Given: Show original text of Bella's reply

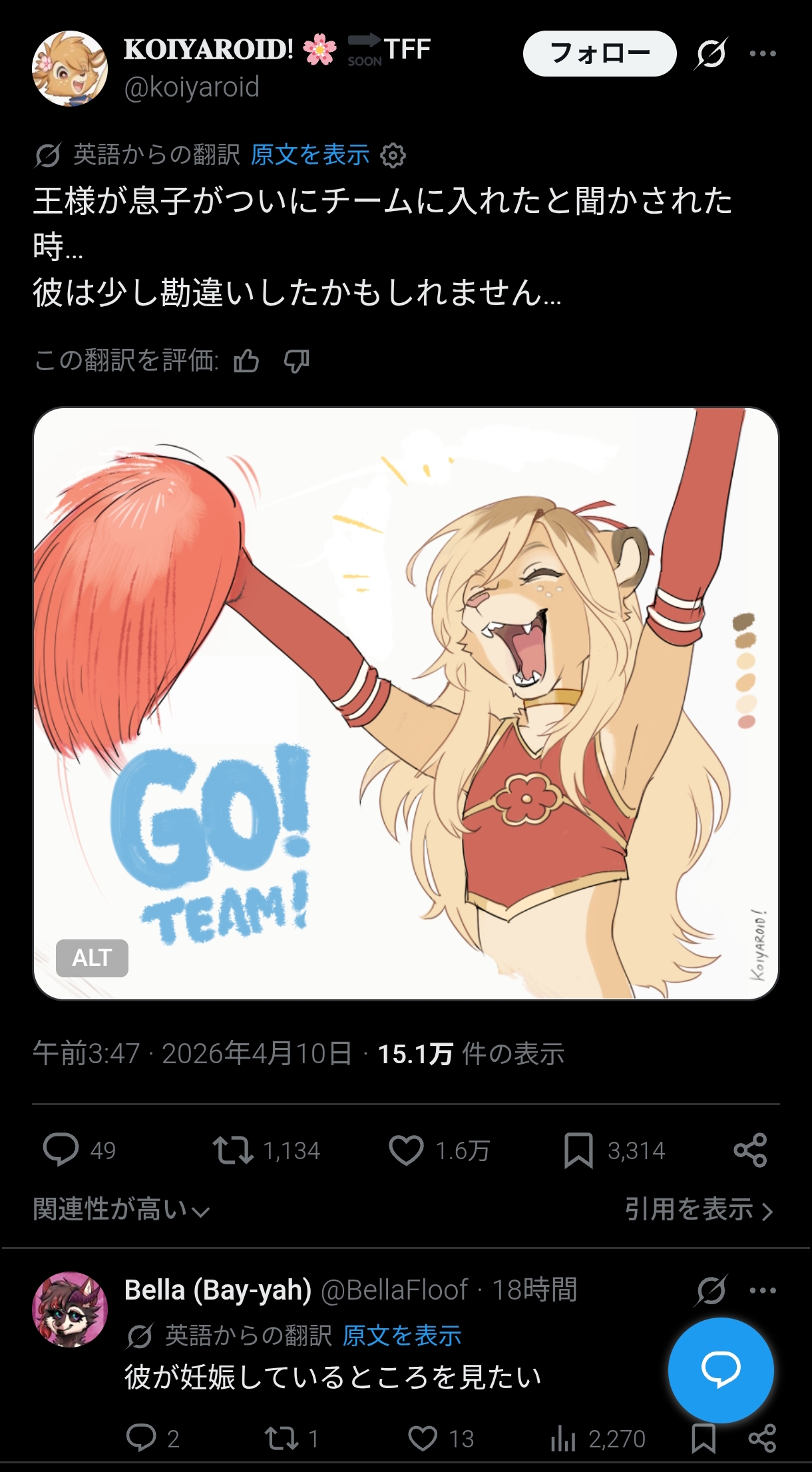Looking at the screenshot, I should point(401,1335).
